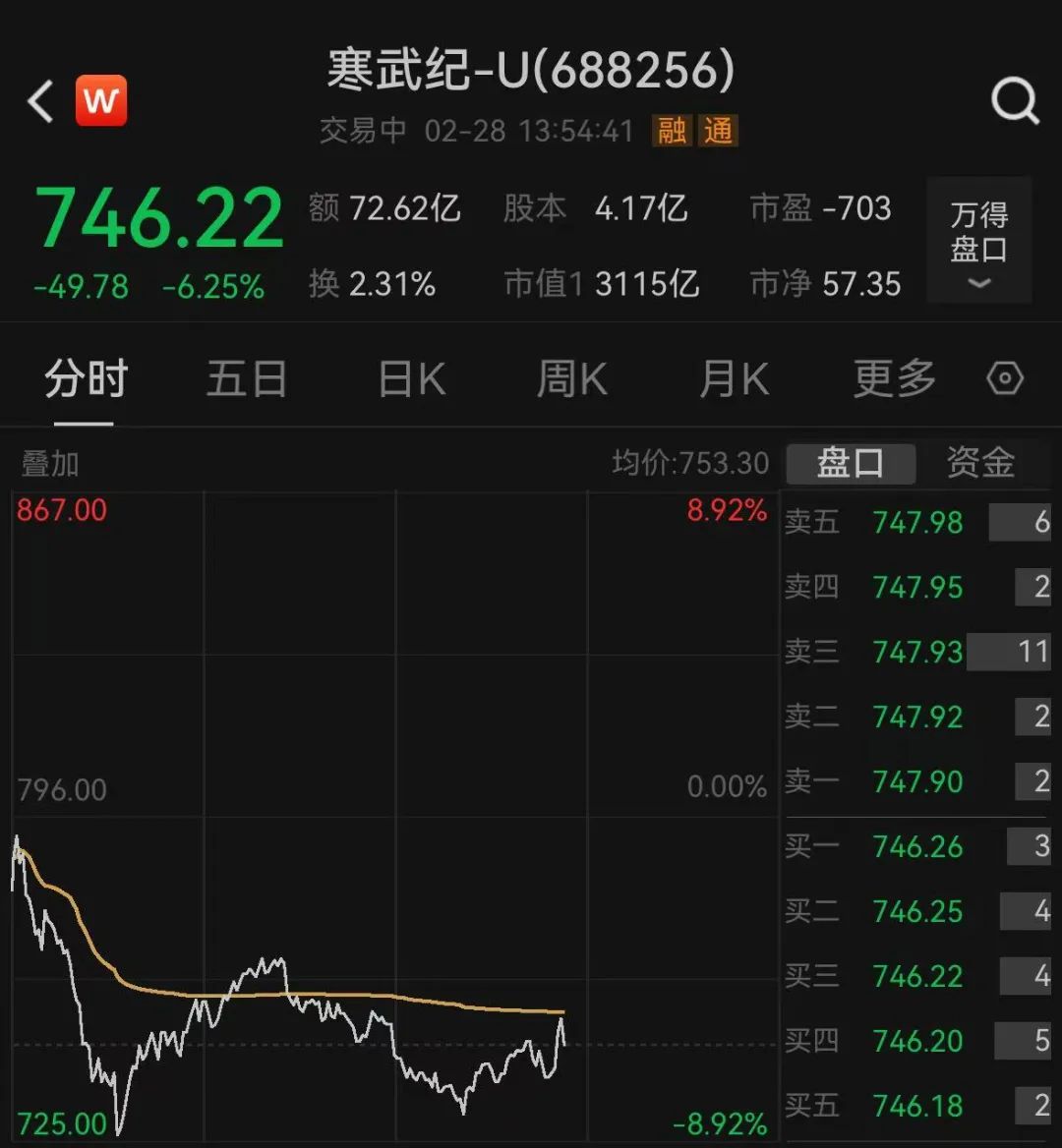Select the 盘口 order book tab
This screenshot has width=1062, height=1148.
[851, 463]
